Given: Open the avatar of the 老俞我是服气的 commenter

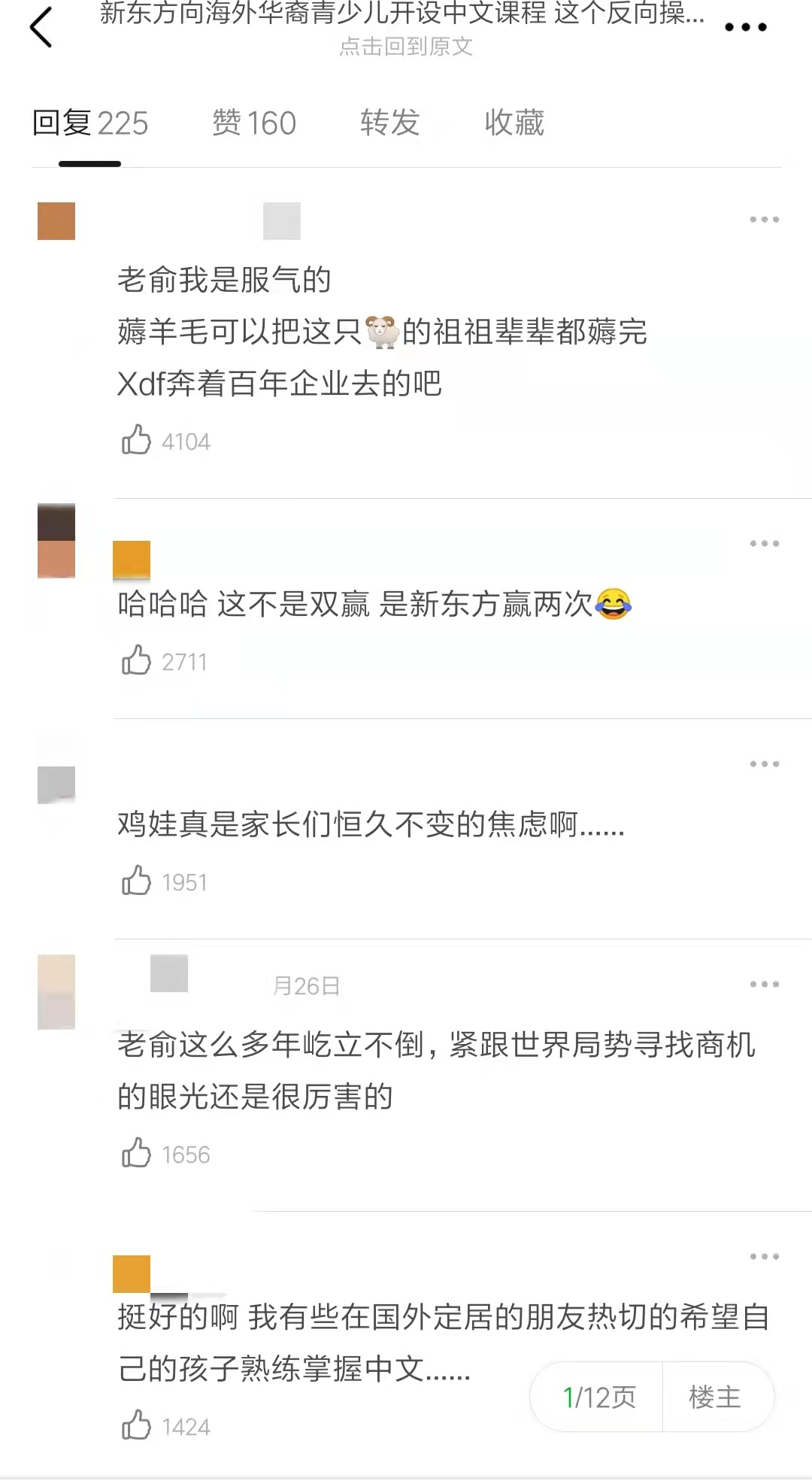Looking at the screenshot, I should 56,221.
